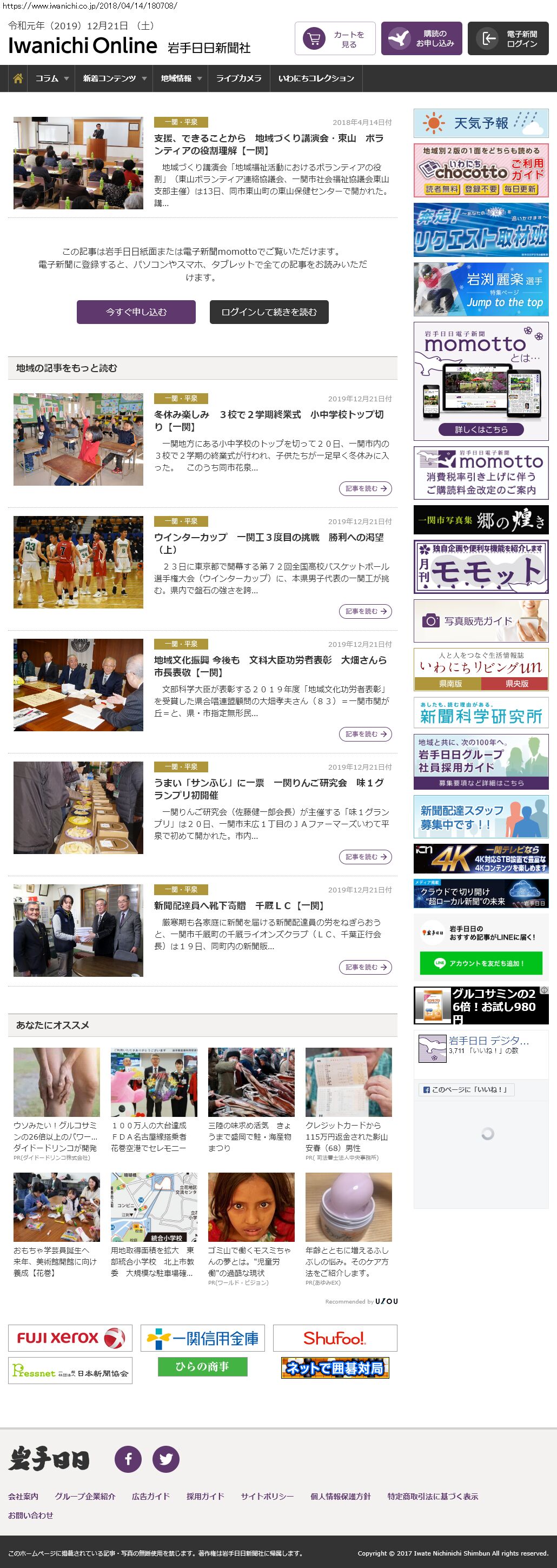Check the 天気予報 banner

pyautogui.click(x=481, y=123)
